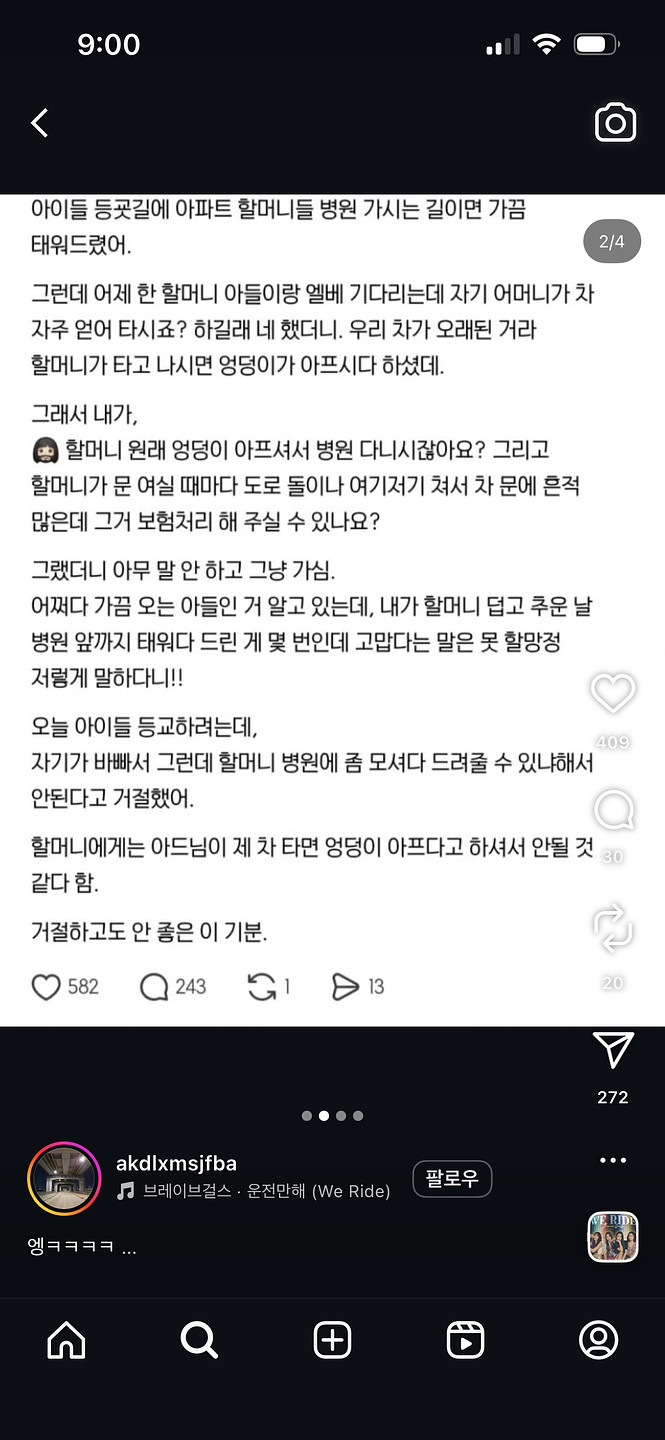Like this reel with the heart icon
Screen dimensions: 665x1440
click(x=612, y=693)
